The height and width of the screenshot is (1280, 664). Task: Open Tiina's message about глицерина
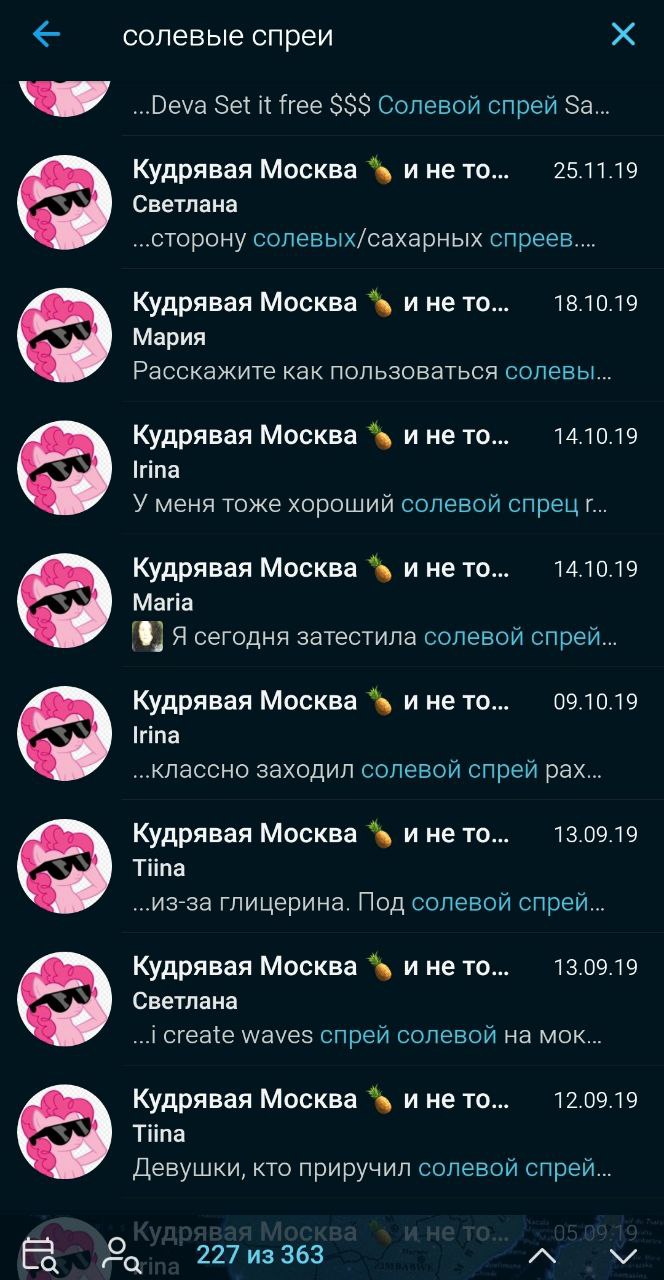pos(332,867)
